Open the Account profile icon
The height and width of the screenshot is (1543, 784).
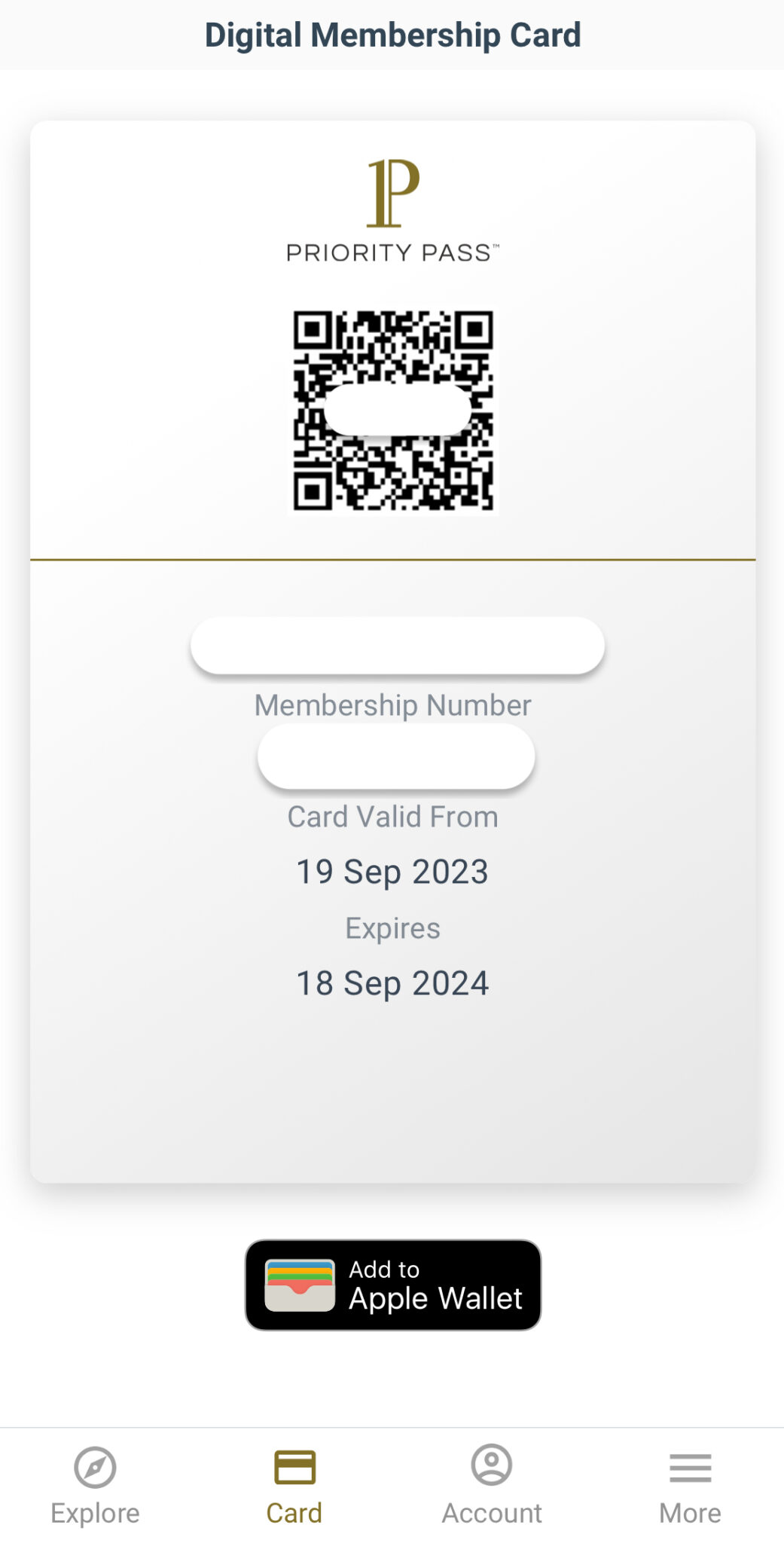click(x=492, y=1468)
